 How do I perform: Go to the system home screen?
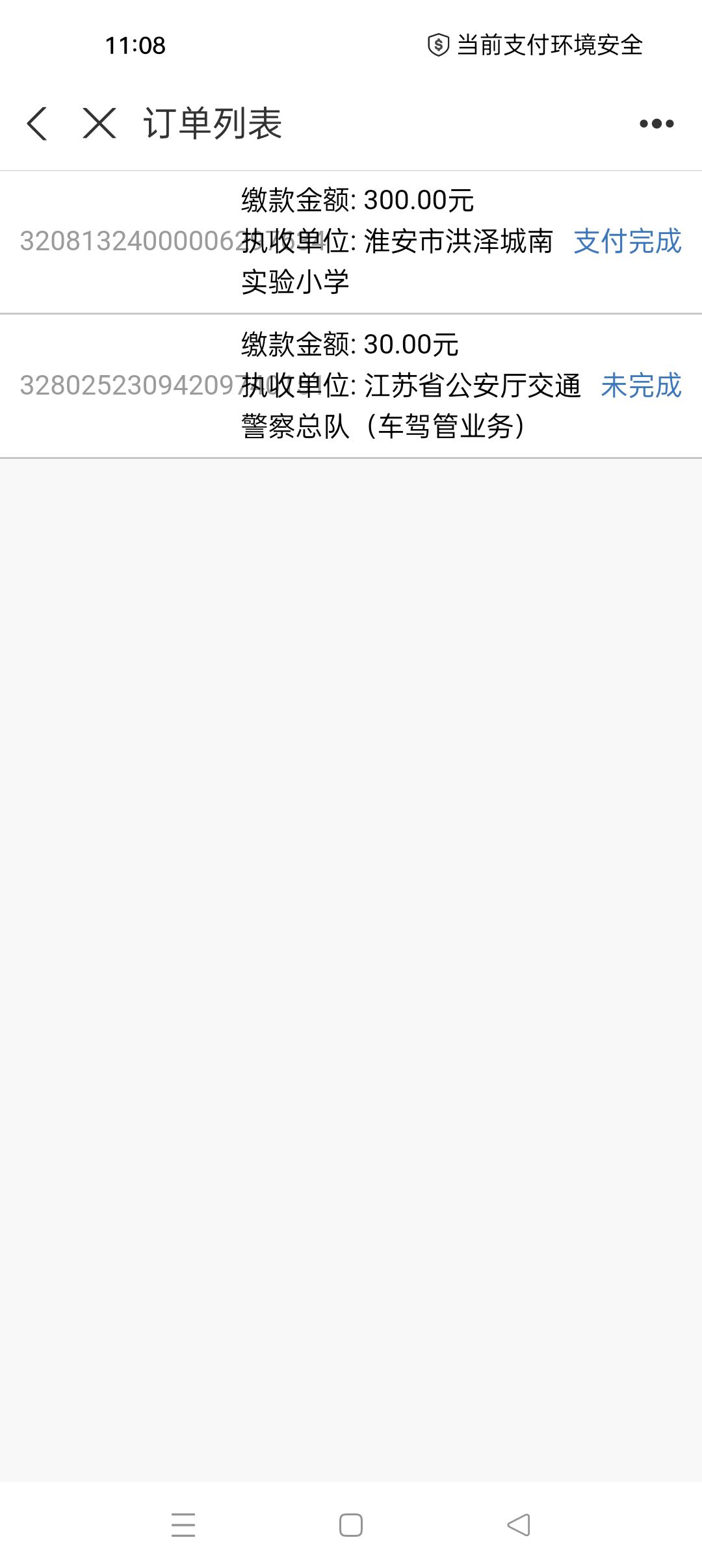point(351,1525)
